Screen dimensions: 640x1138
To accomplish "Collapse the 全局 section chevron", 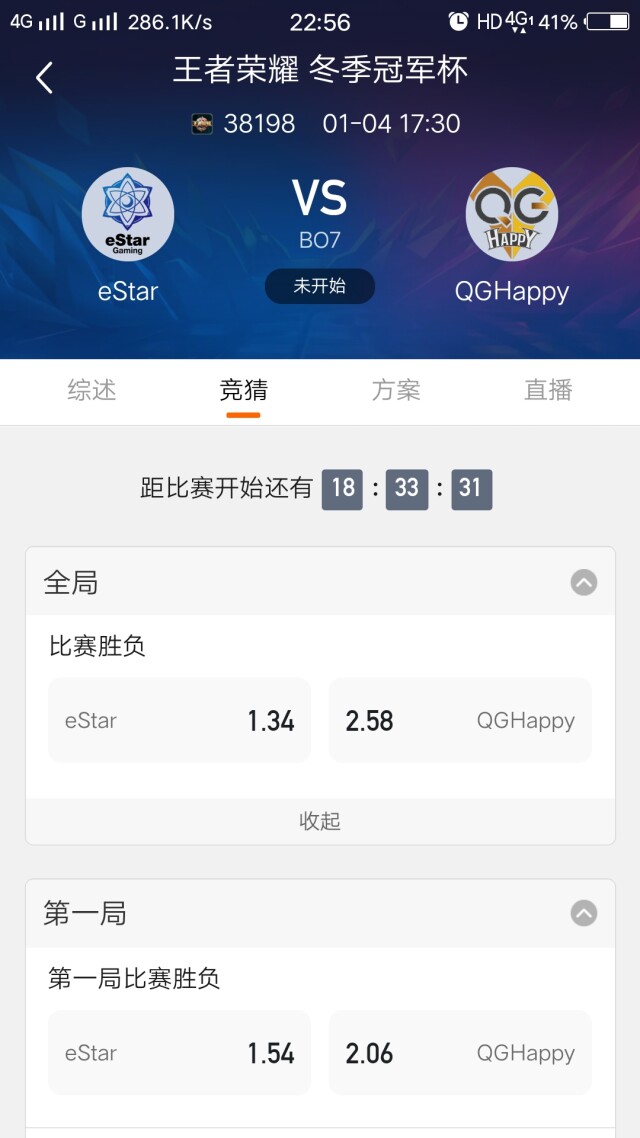I will point(584,583).
